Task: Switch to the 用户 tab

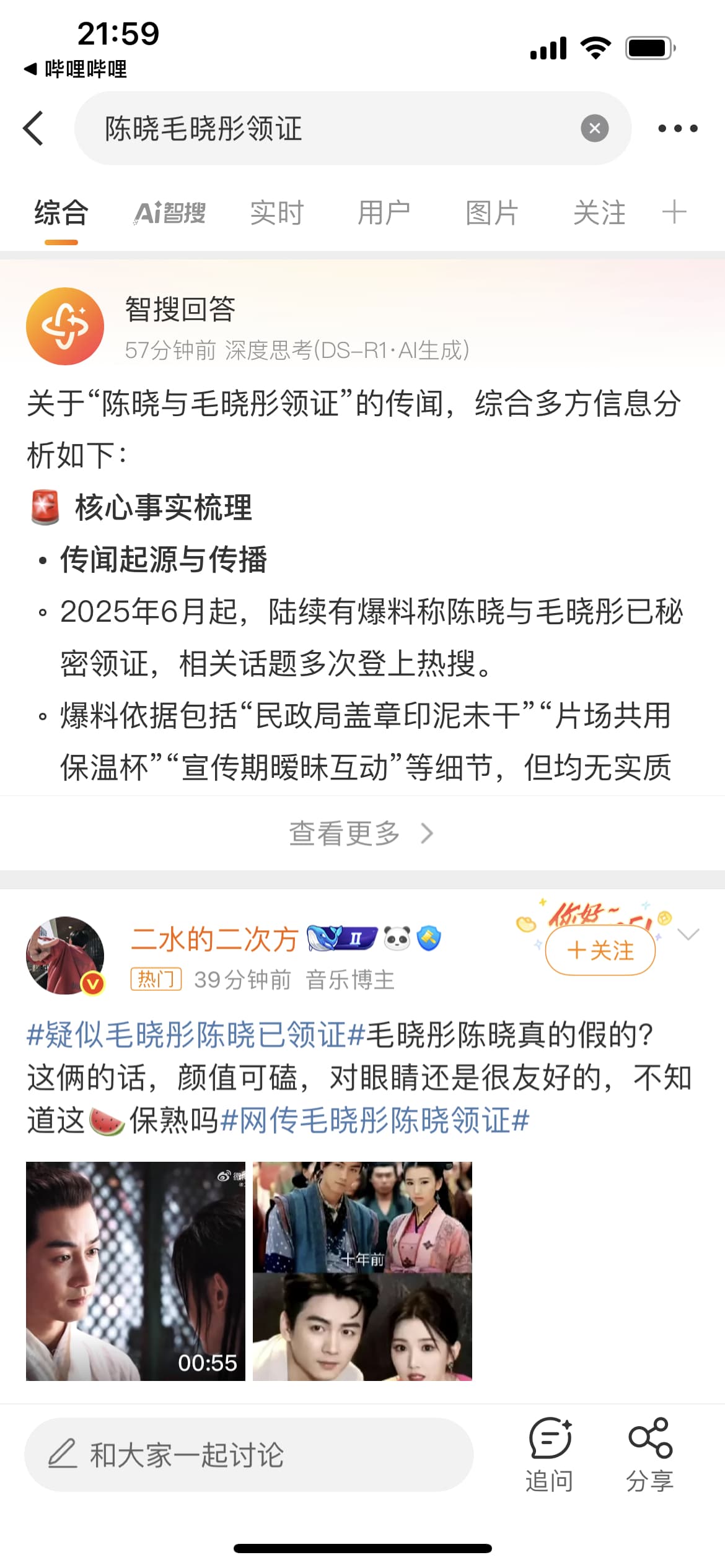Action: pyautogui.click(x=384, y=213)
